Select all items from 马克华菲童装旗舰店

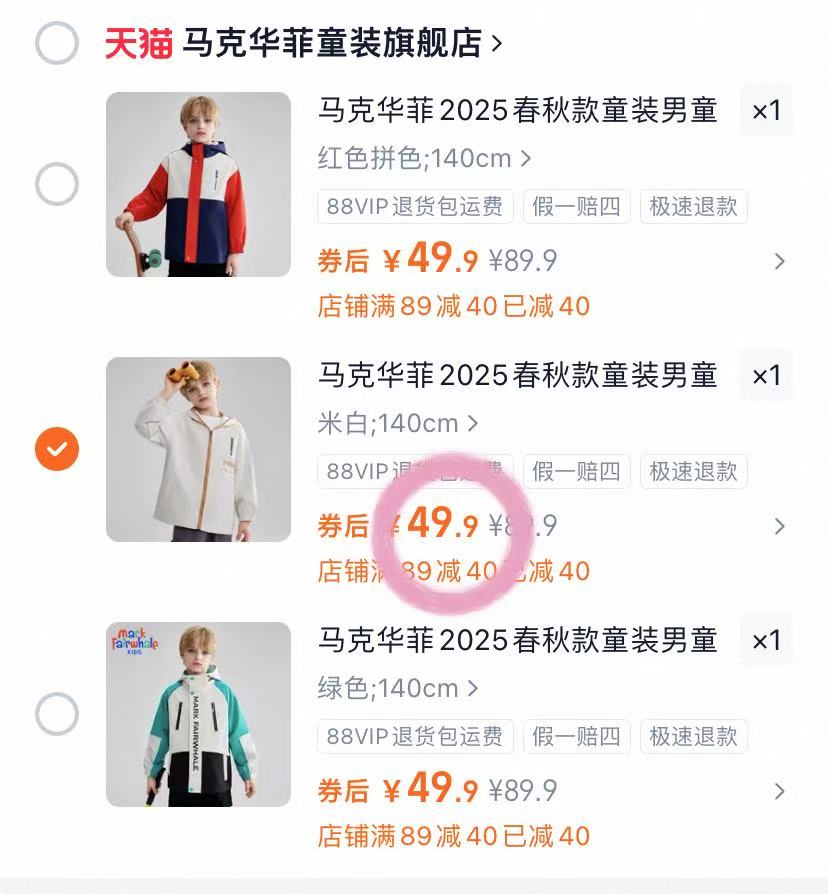pyautogui.click(x=57, y=43)
